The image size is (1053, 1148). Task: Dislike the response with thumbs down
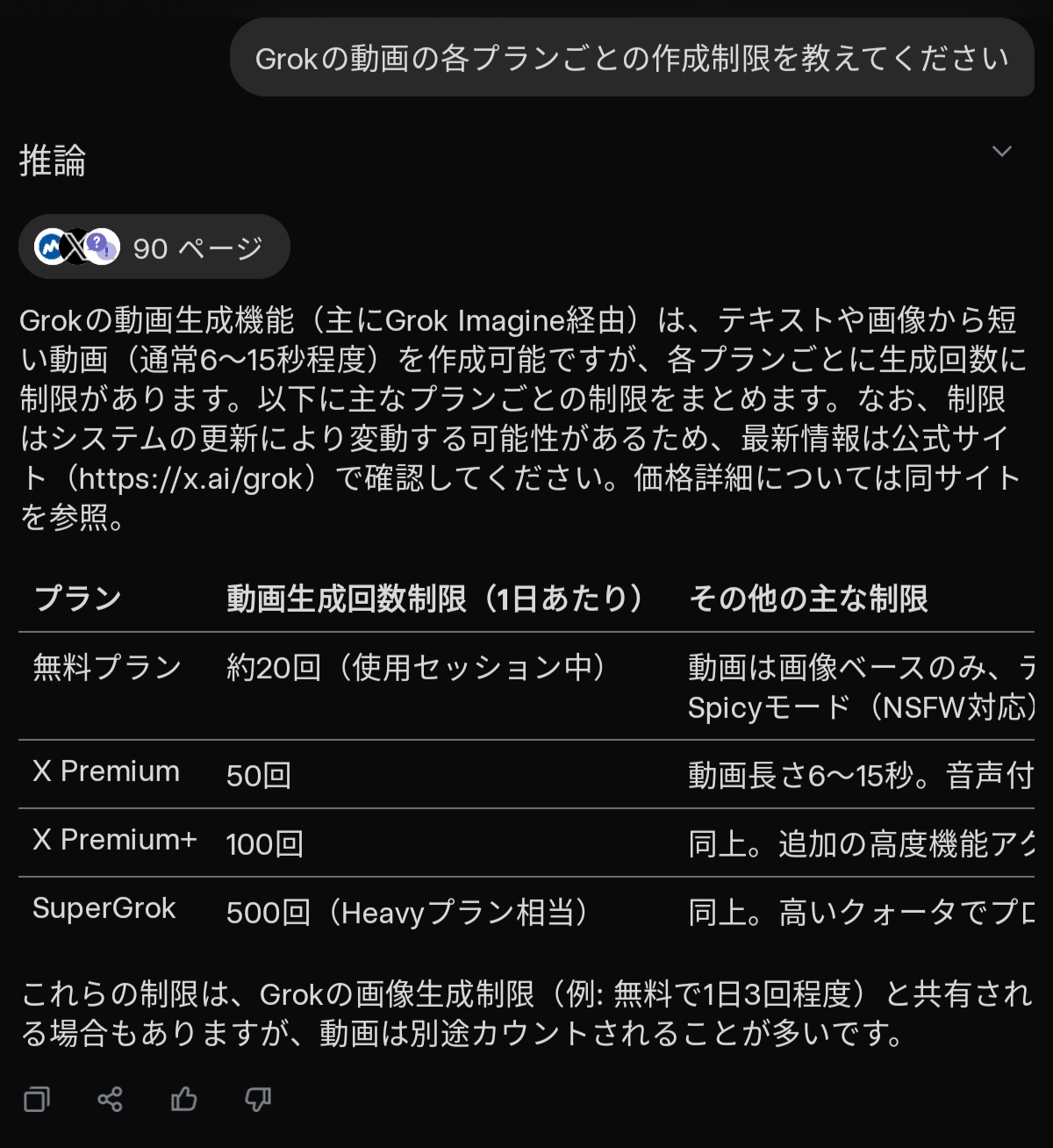point(257,1099)
